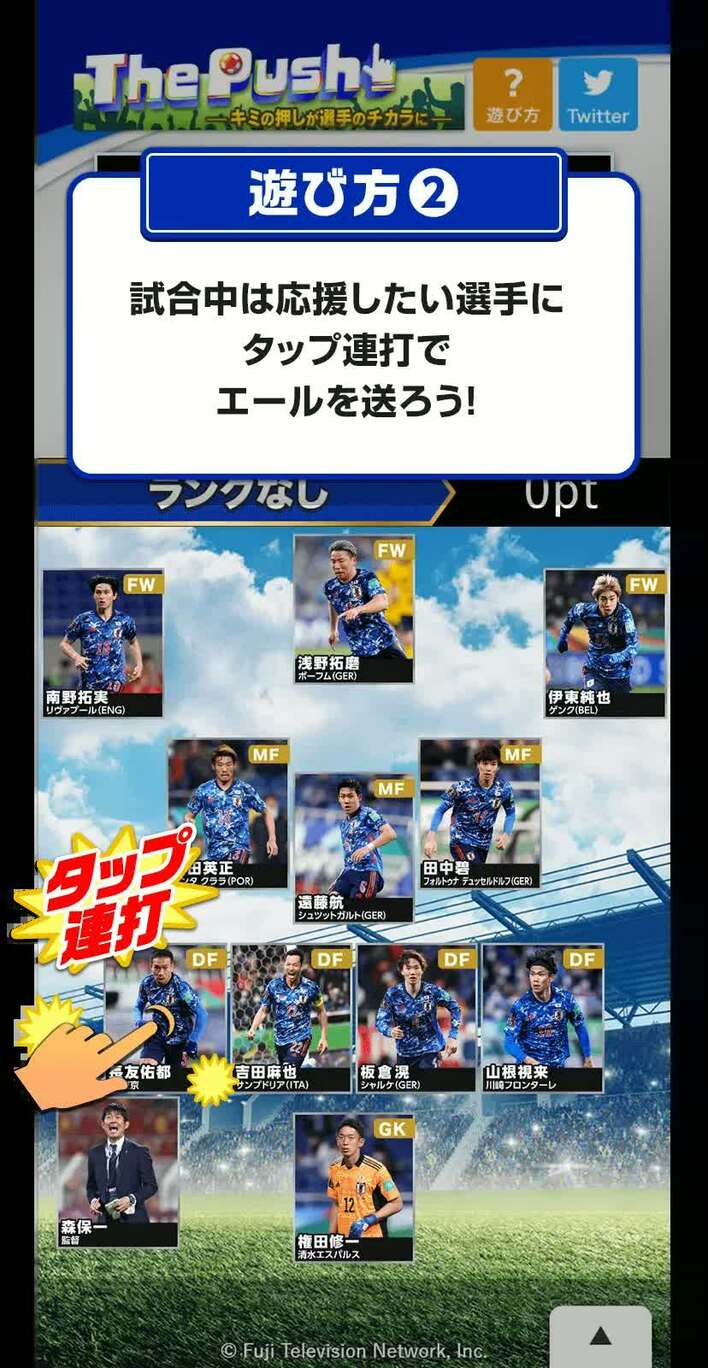Open the 遊び方 how-to-play help

tap(512, 94)
